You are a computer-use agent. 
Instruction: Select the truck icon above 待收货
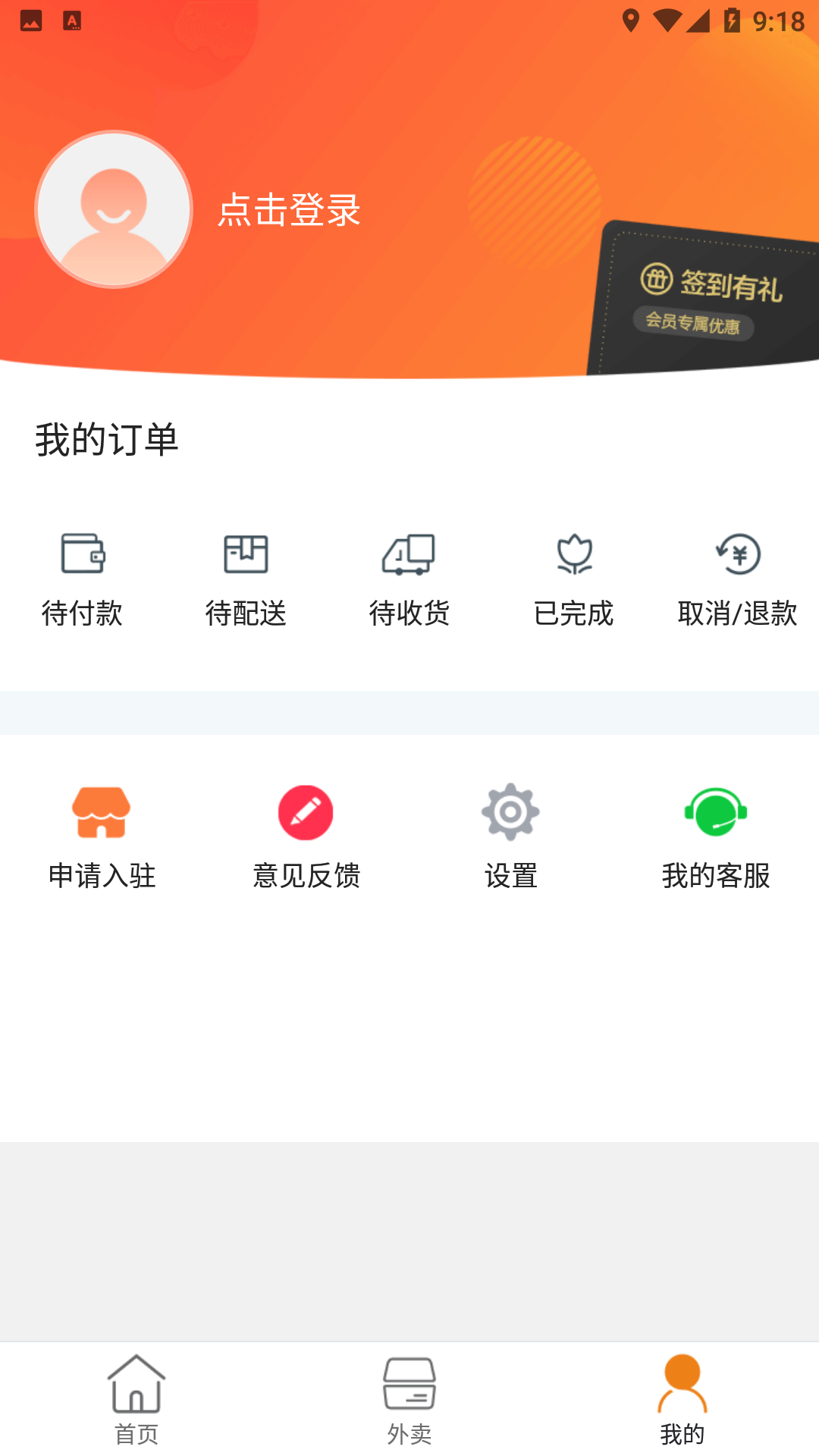[x=409, y=554]
